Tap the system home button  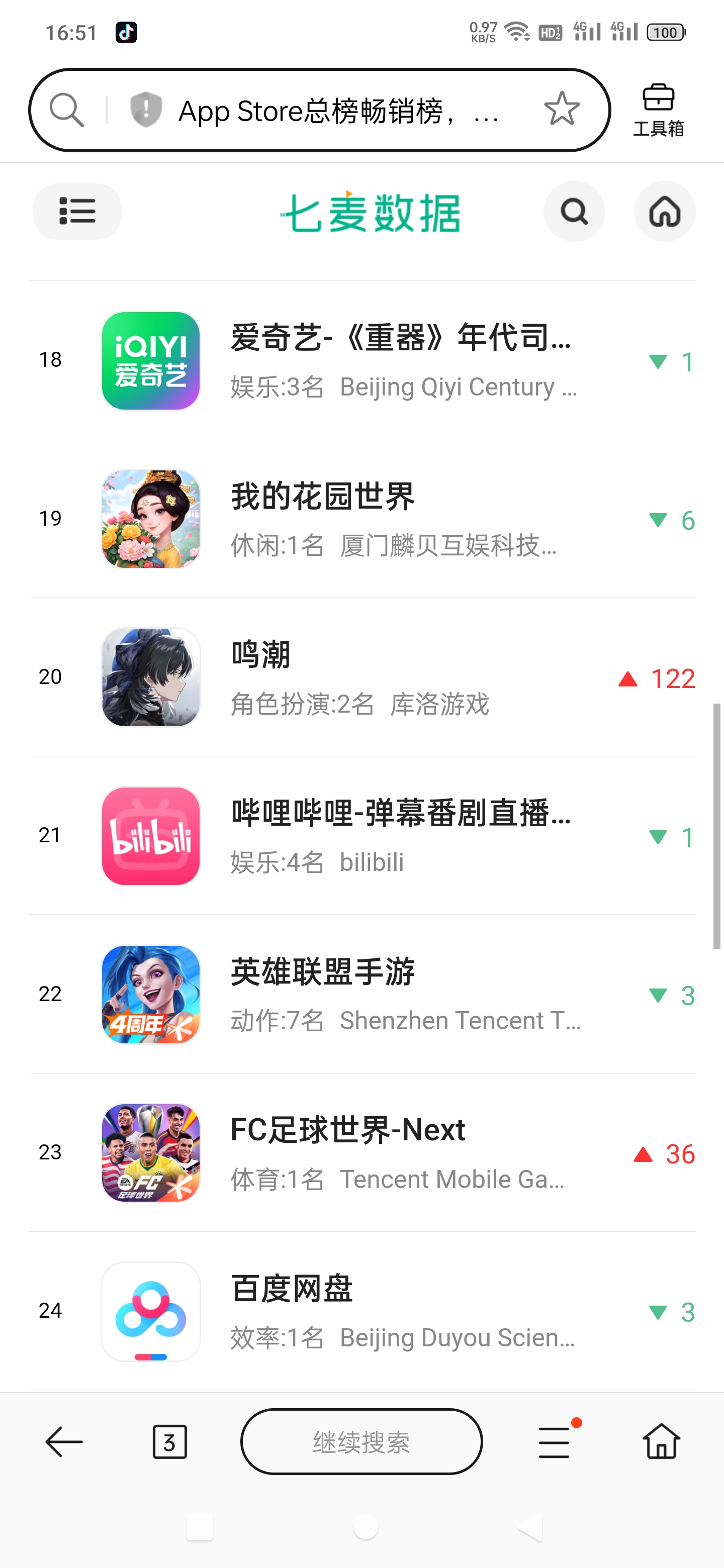coord(366,1527)
